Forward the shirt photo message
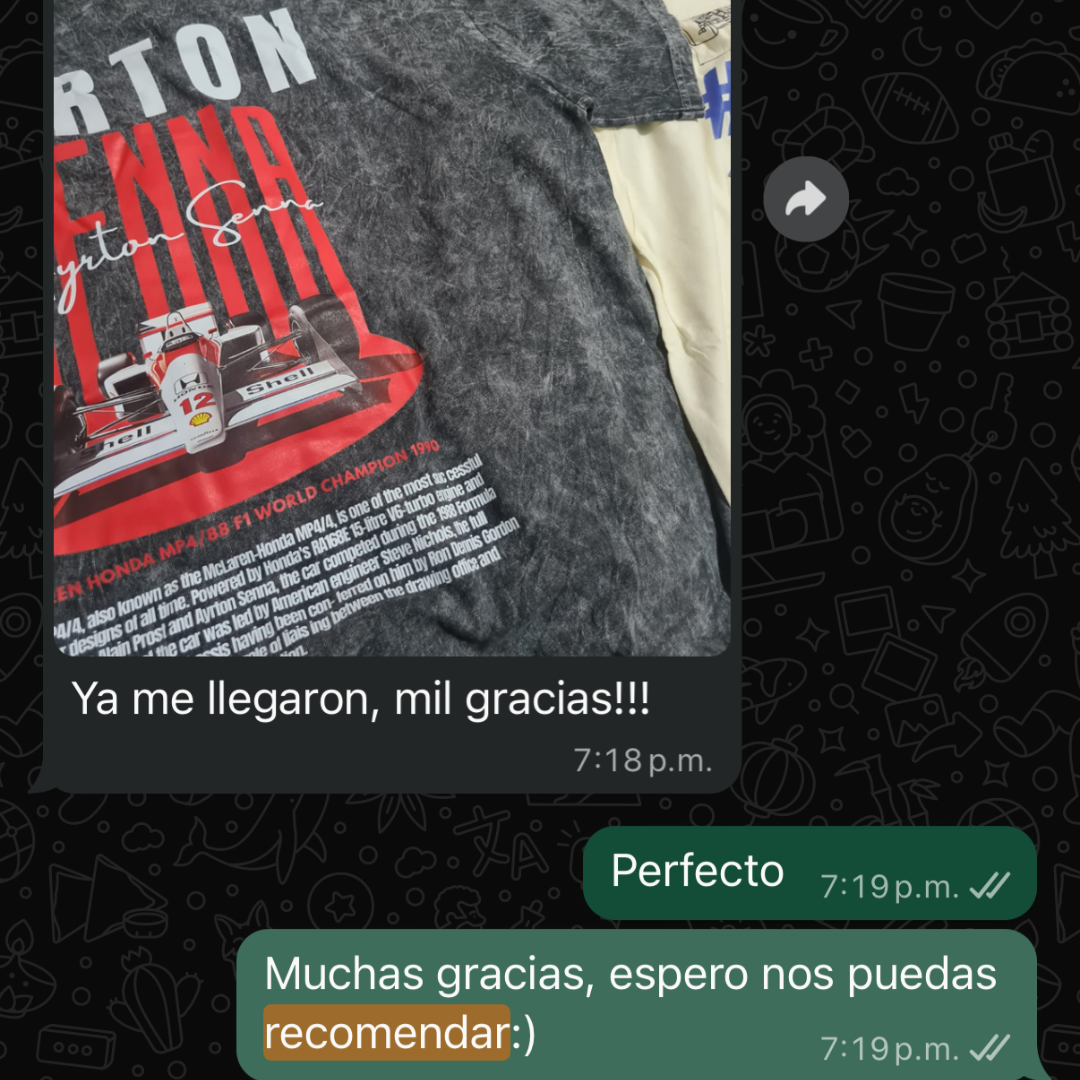This screenshot has height=1080, width=1080. (805, 199)
